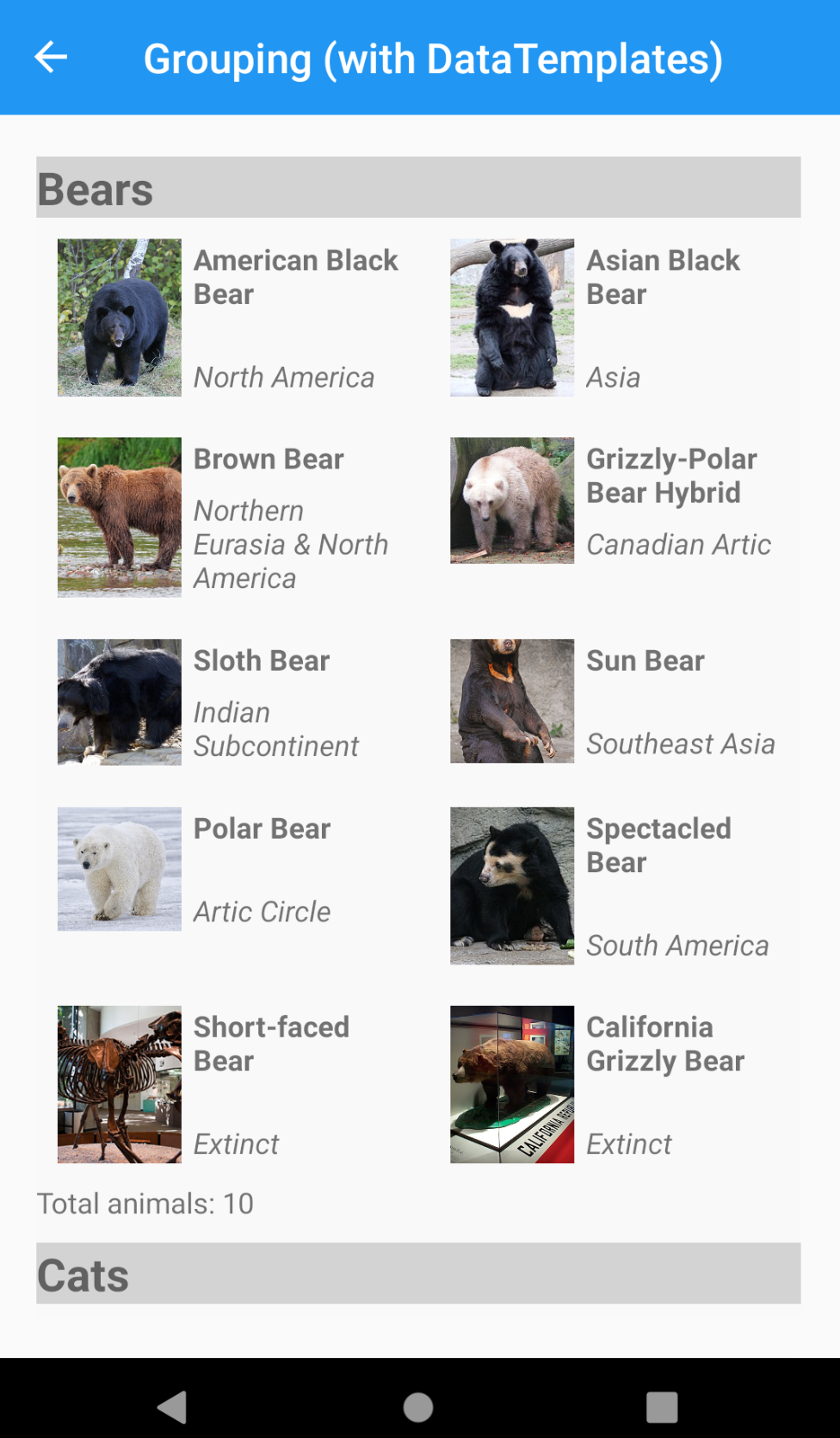The height and width of the screenshot is (1438, 840).
Task: Open the American Black Bear photo
Action: pos(119,317)
